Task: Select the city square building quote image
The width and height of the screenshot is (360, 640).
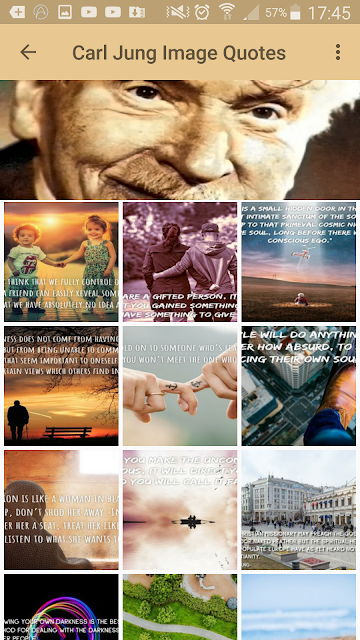Action: tap(299, 510)
